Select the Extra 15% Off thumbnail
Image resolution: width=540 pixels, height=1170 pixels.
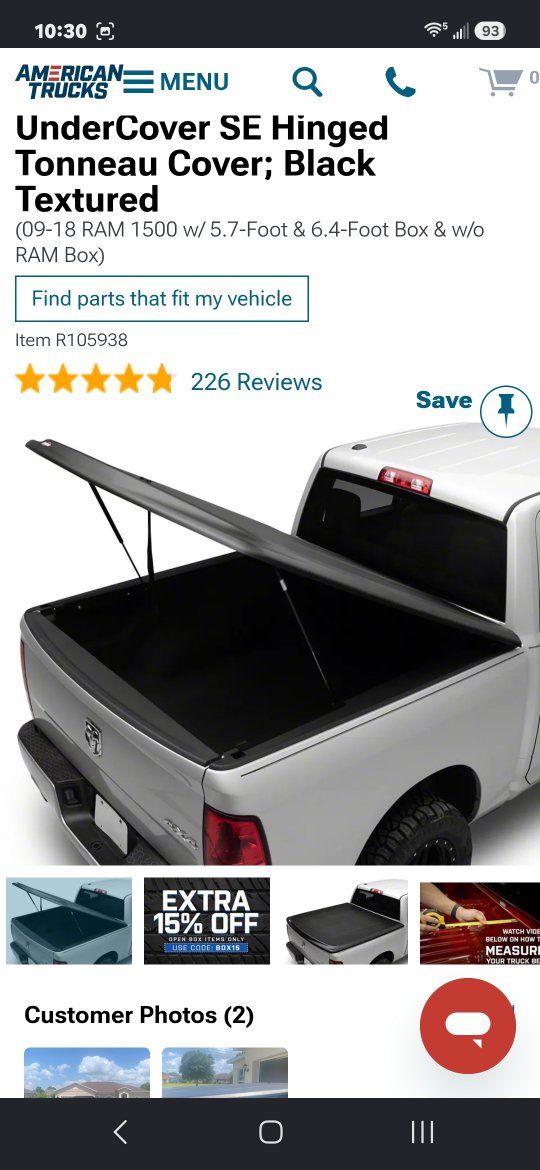pos(207,921)
